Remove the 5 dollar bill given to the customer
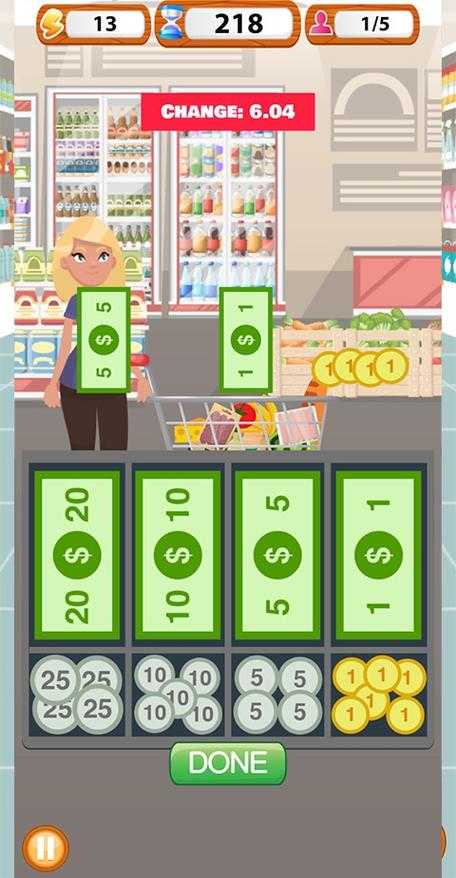The image size is (456, 878). (104, 339)
